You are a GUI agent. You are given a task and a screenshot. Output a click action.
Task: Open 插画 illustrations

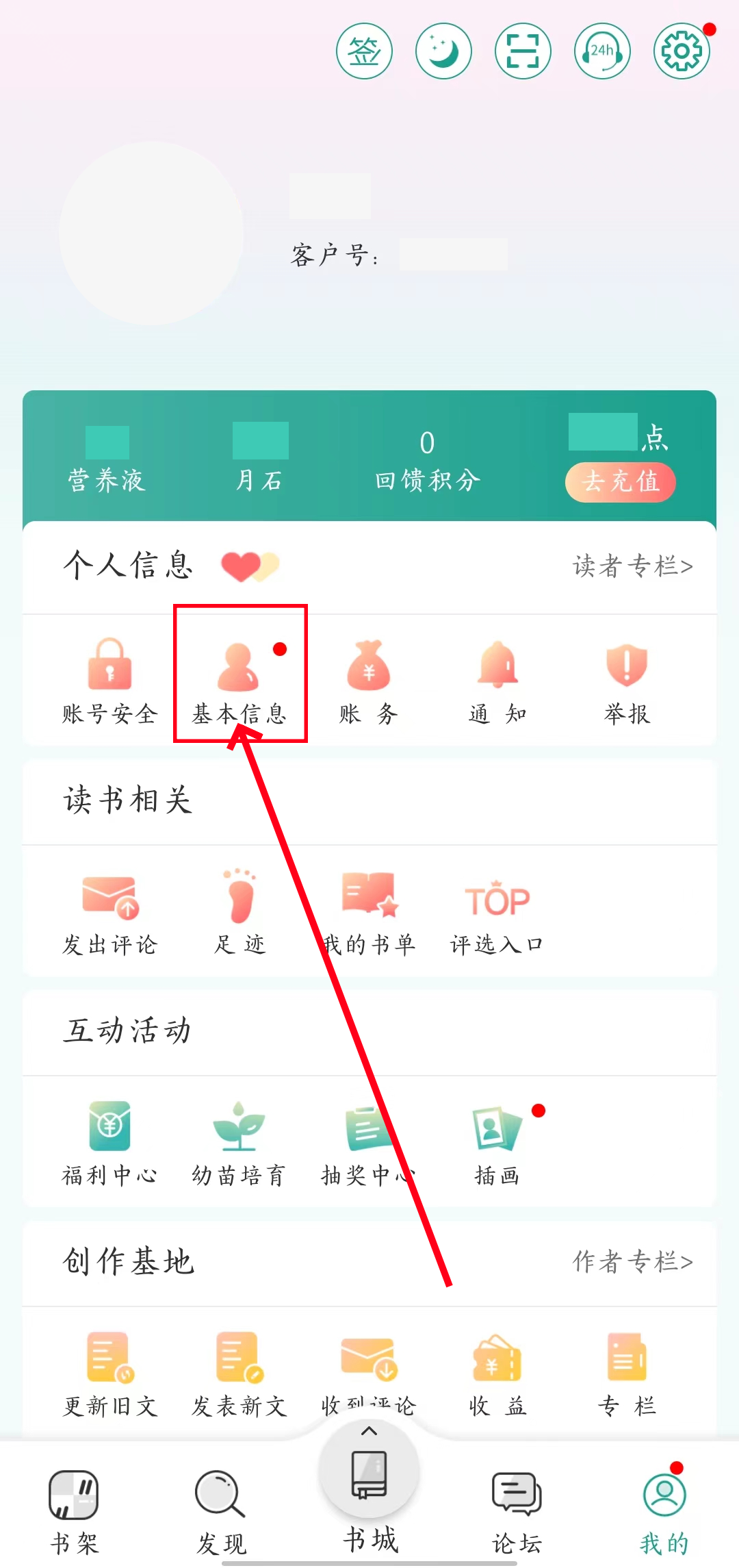tap(497, 1141)
